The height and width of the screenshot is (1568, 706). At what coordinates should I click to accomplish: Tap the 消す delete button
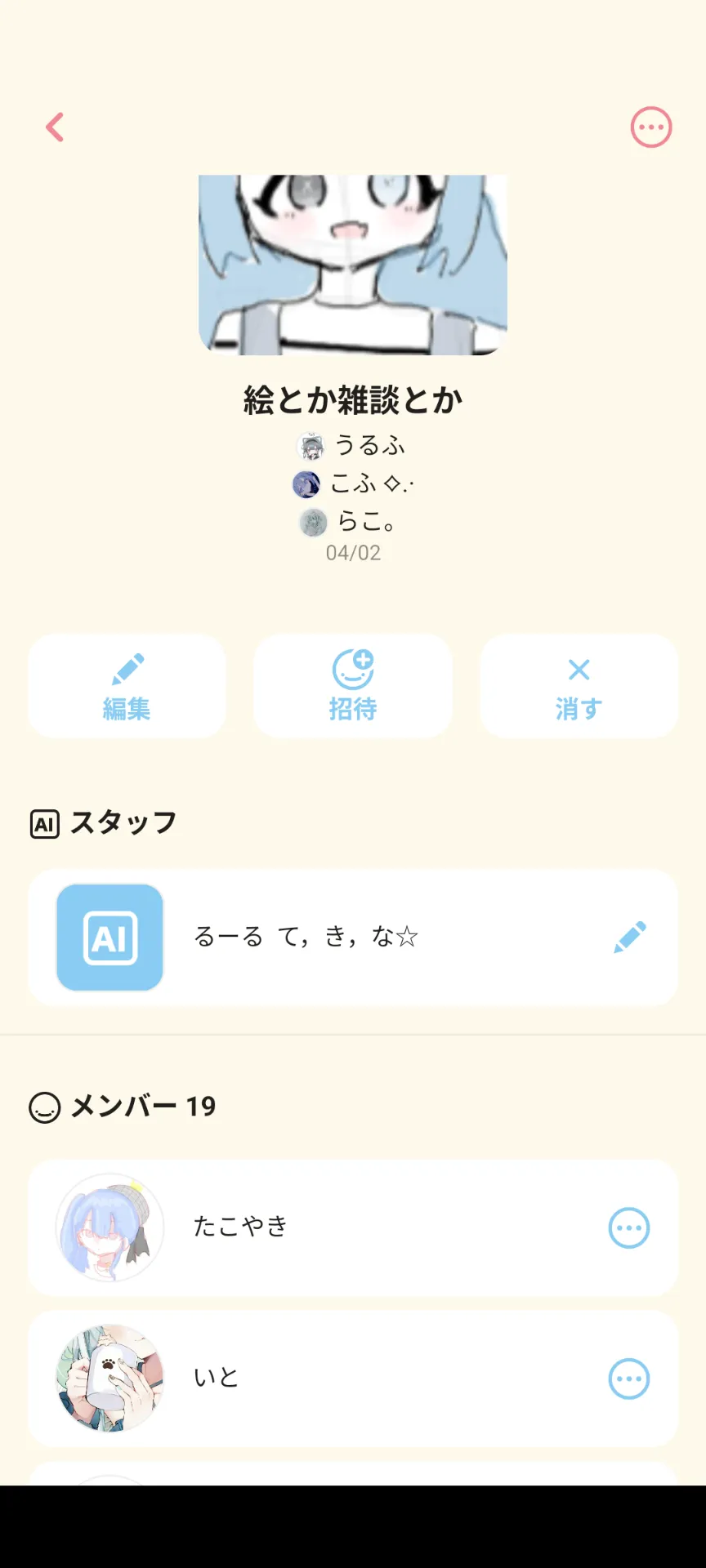[579, 686]
